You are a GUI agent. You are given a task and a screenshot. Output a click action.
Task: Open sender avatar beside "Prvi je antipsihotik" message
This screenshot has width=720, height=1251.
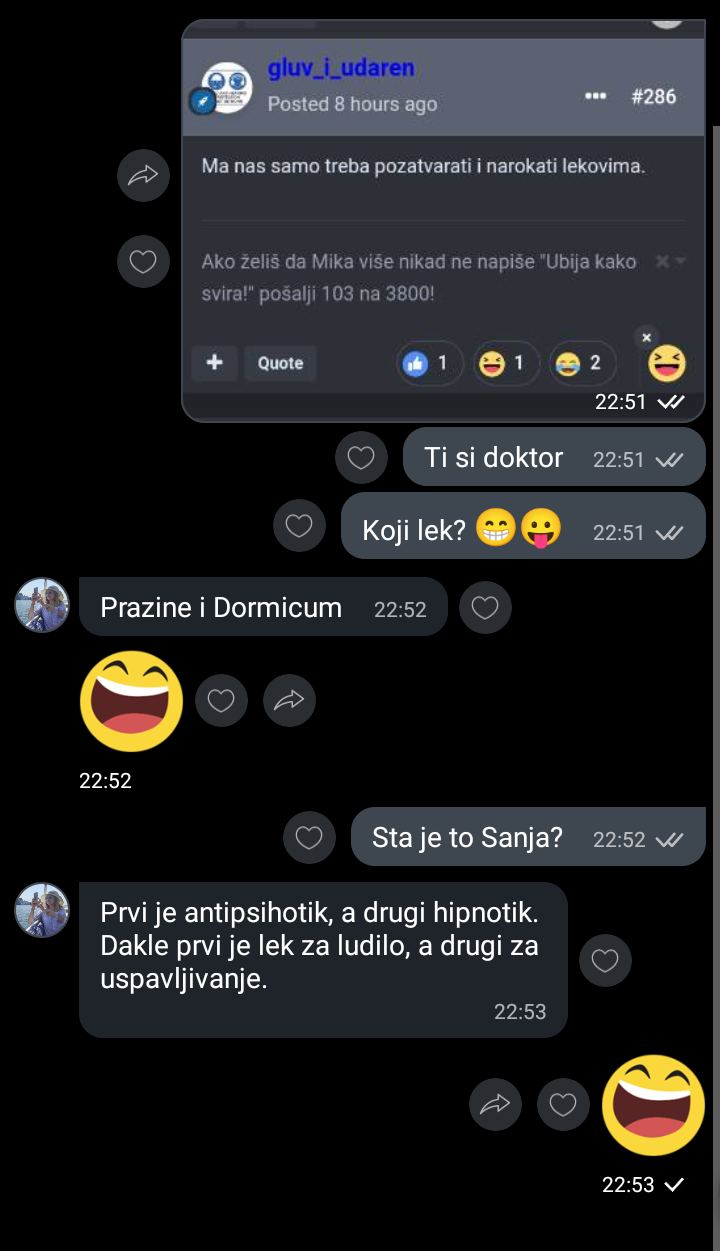42,910
